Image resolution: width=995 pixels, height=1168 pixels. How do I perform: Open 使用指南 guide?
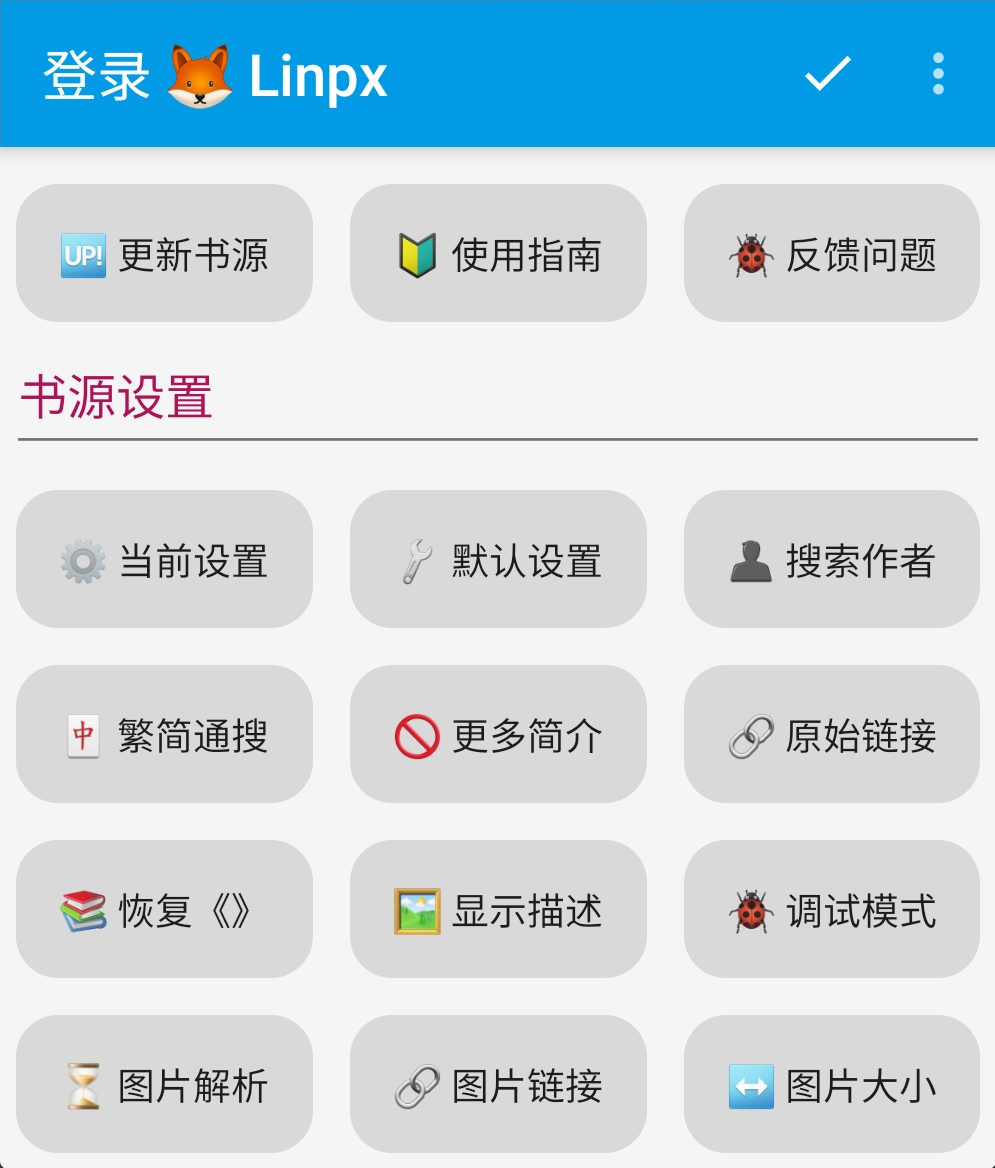[498, 253]
